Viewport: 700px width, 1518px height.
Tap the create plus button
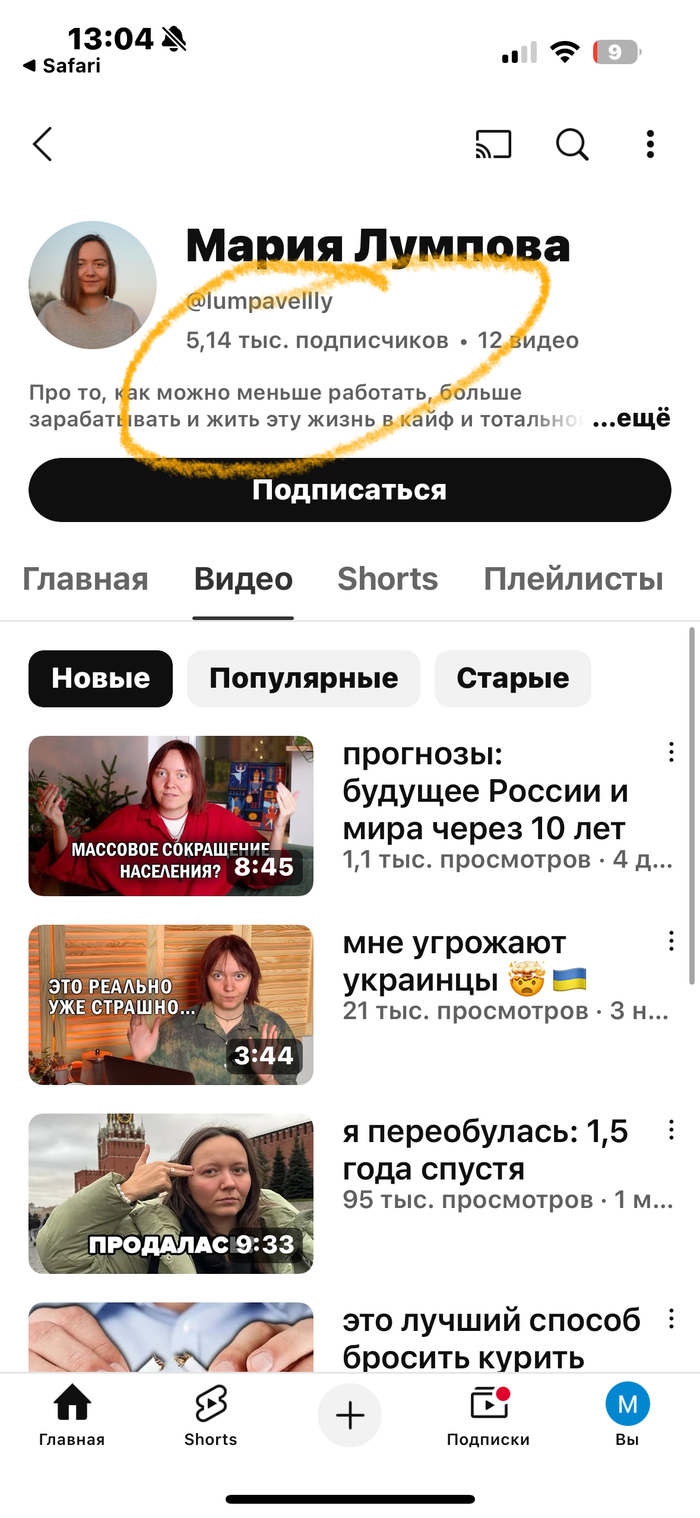pos(350,1415)
